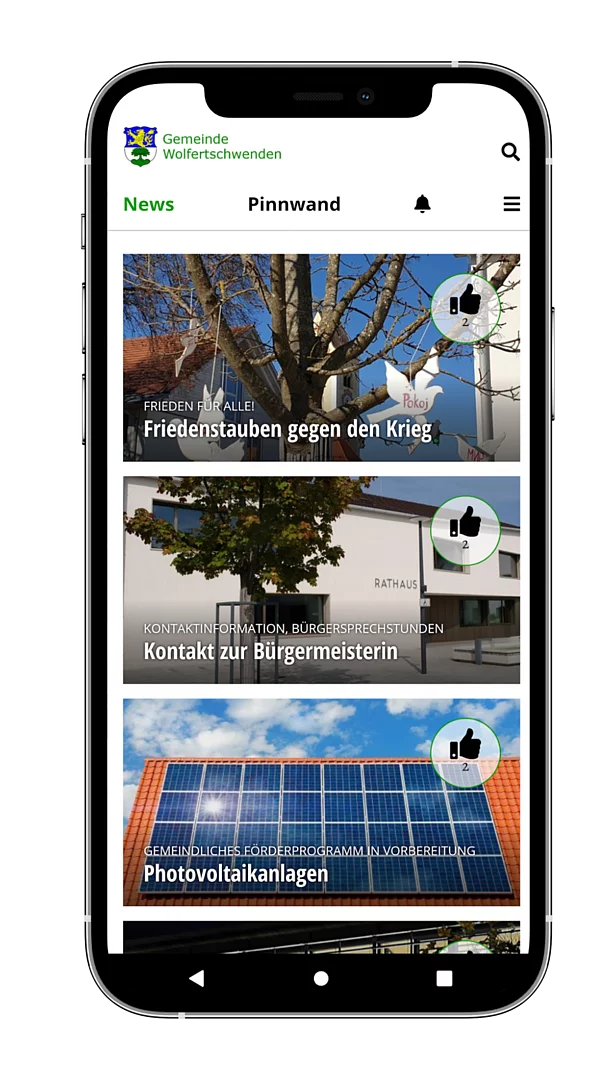The width and height of the screenshot is (608, 1080).
Task: Go back with the system back button
Action: pos(196,978)
